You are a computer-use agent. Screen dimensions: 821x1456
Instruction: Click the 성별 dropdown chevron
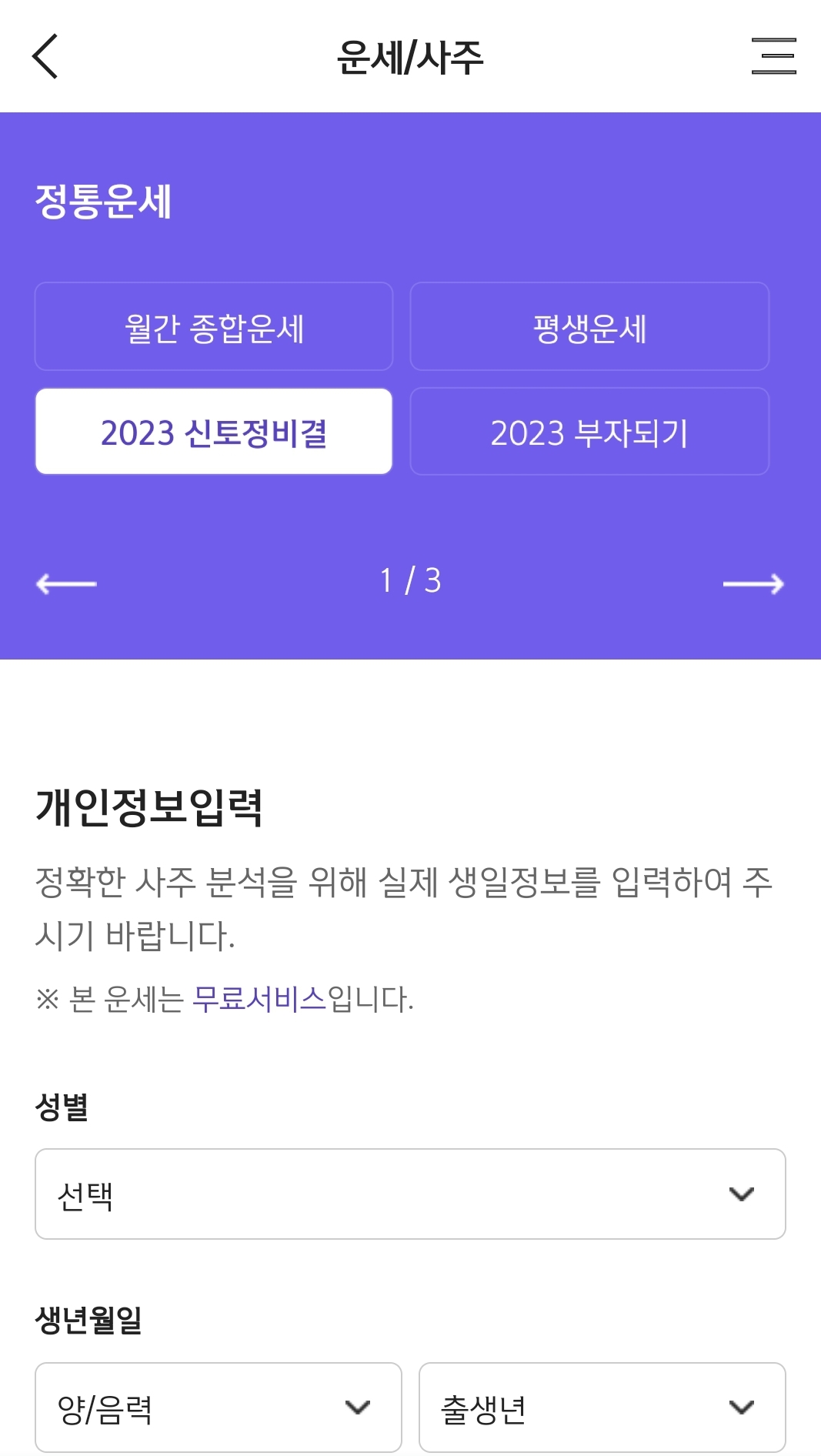tap(741, 1194)
